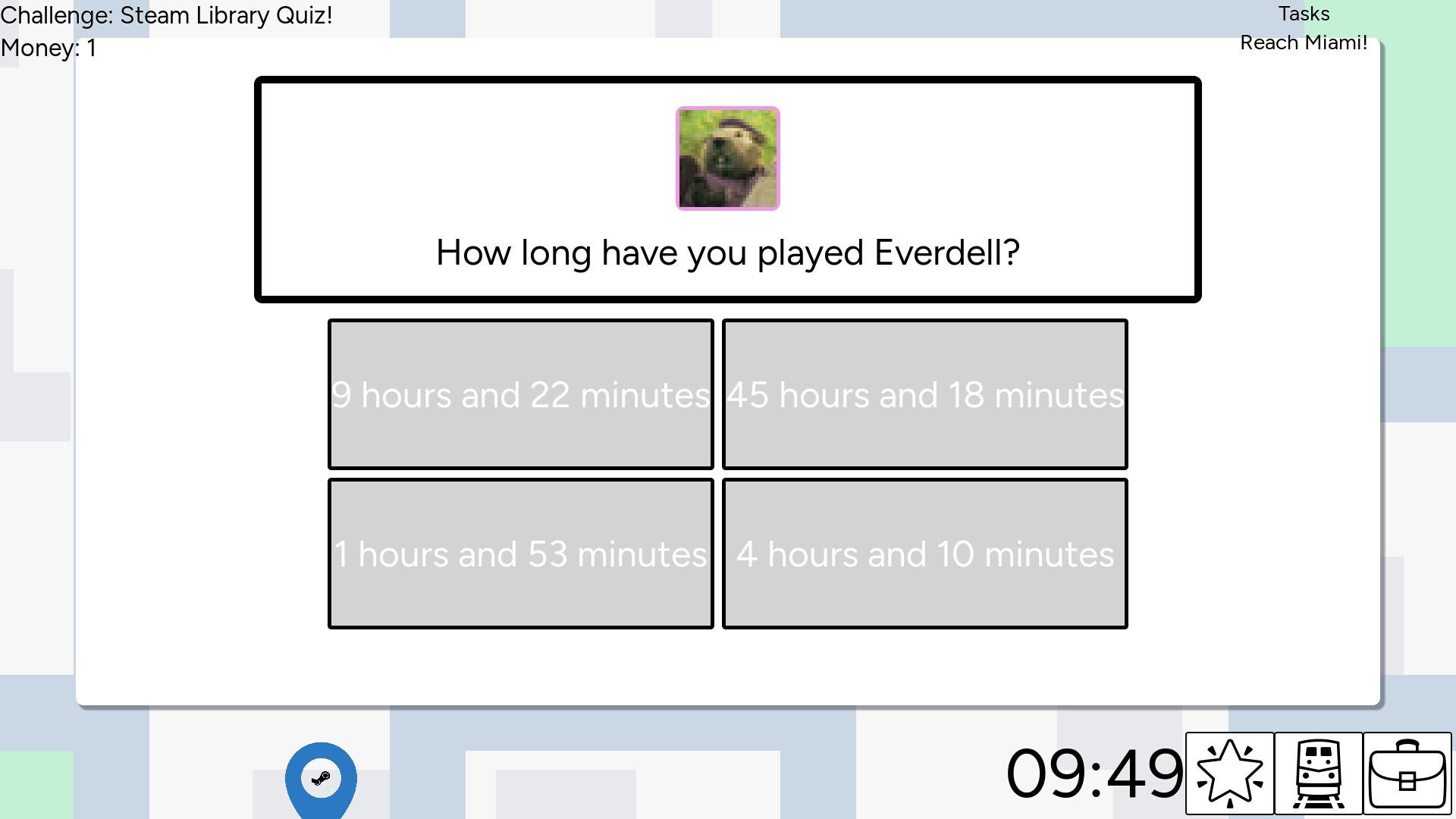The height and width of the screenshot is (819, 1456).
Task: Answer 4 hours and 10 minutes
Action: (924, 554)
